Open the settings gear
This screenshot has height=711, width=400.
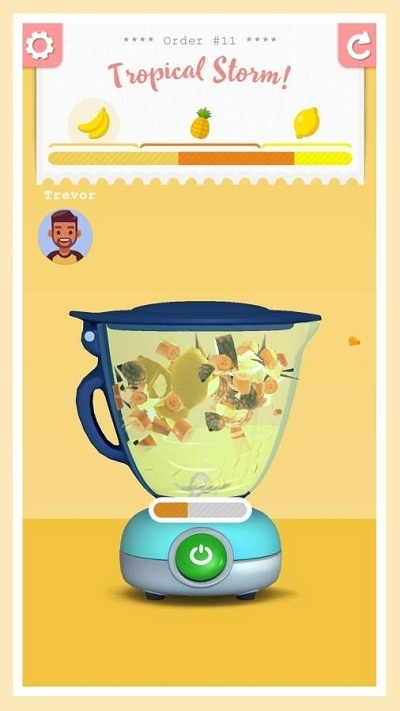(x=42, y=45)
